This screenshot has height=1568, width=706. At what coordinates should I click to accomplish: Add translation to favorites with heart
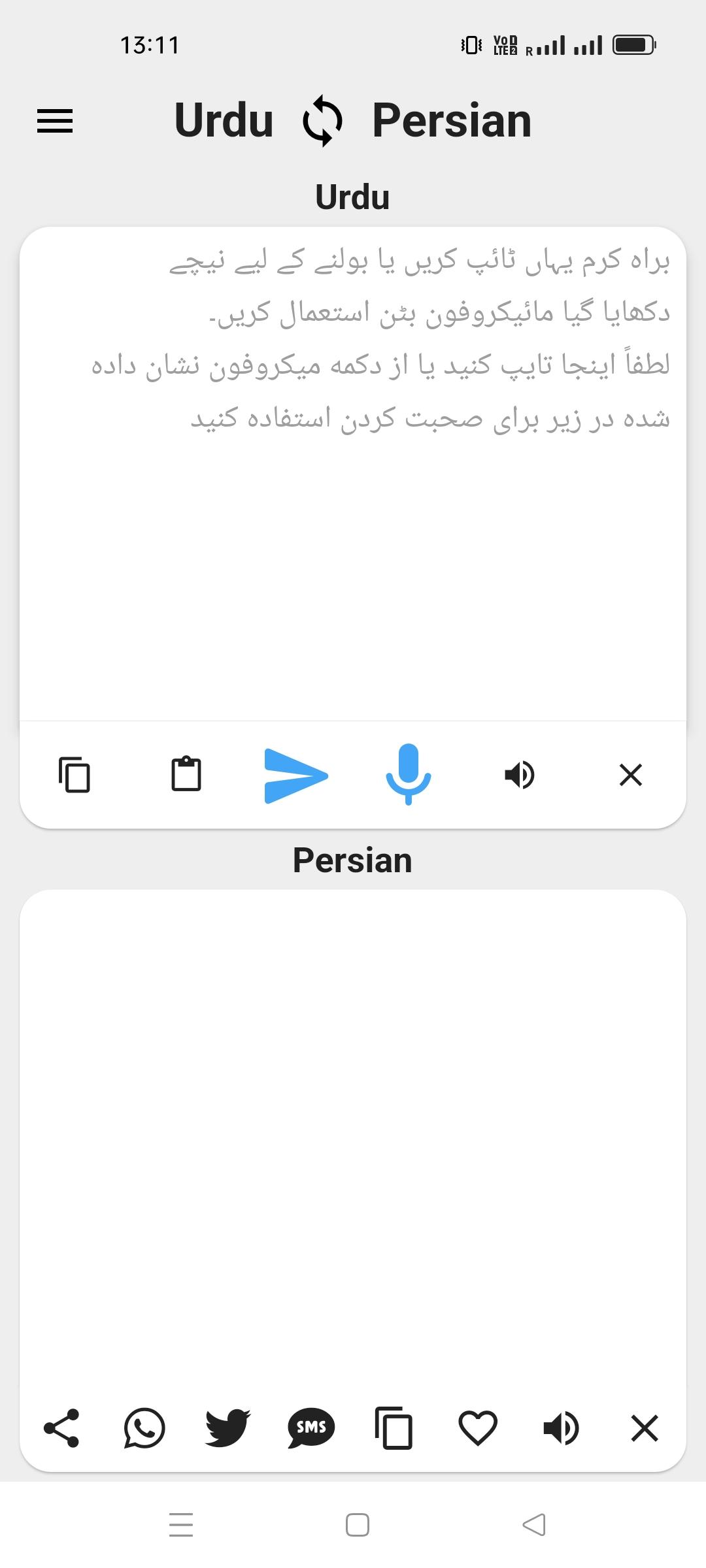(x=478, y=1428)
